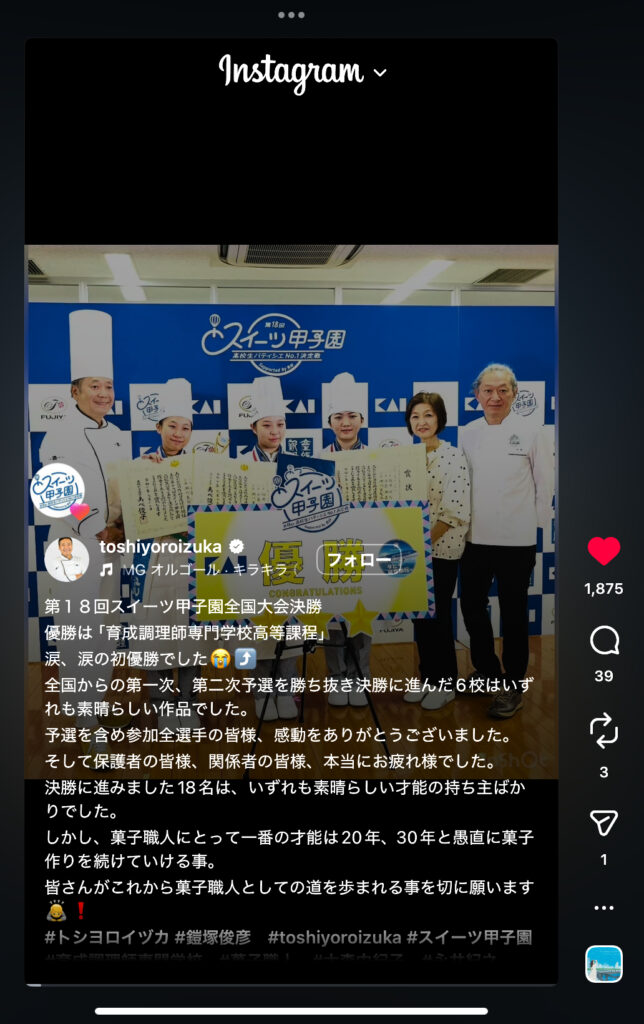Open toshiyoroizuka's profile from username
Image resolution: width=644 pixels, height=1024 pixels.
(x=161, y=547)
